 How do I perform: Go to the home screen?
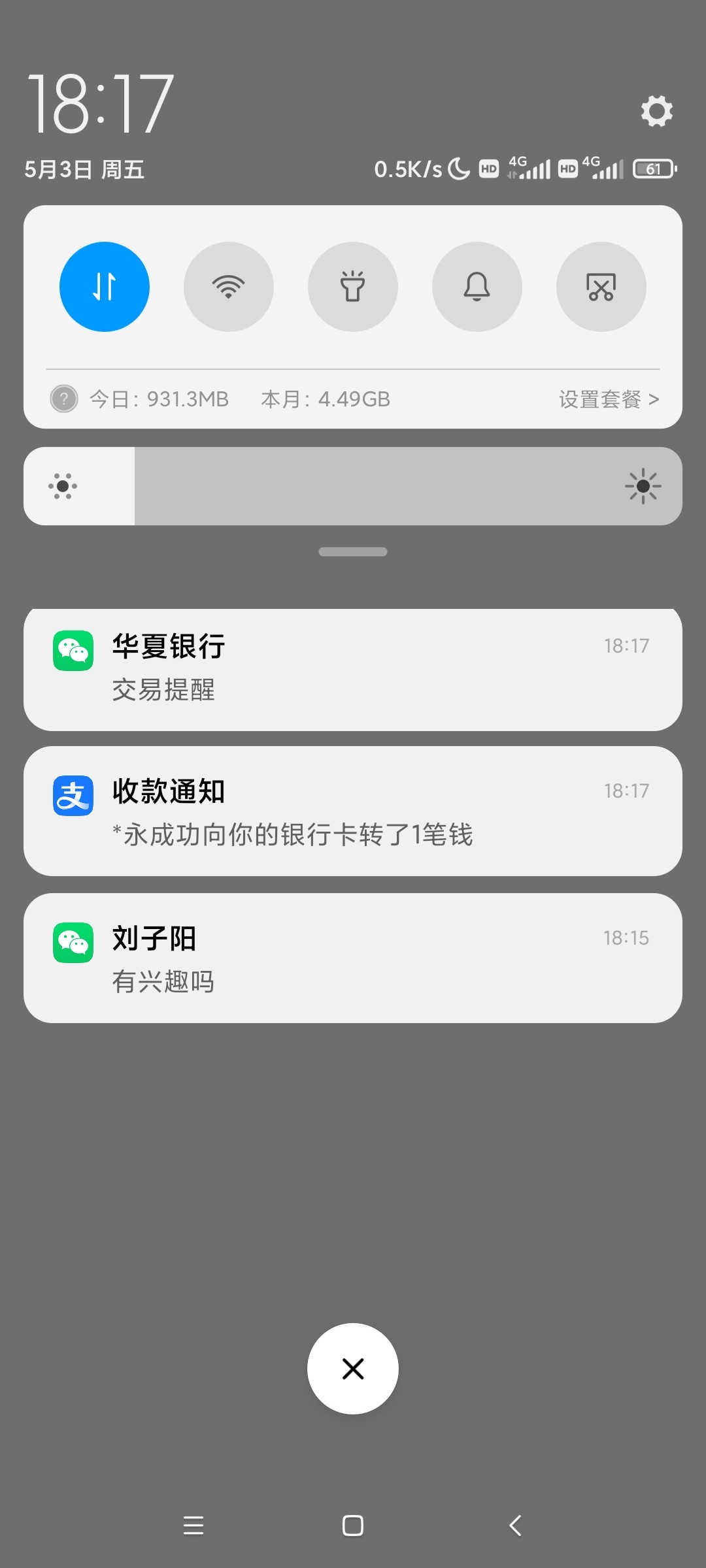(353, 1526)
